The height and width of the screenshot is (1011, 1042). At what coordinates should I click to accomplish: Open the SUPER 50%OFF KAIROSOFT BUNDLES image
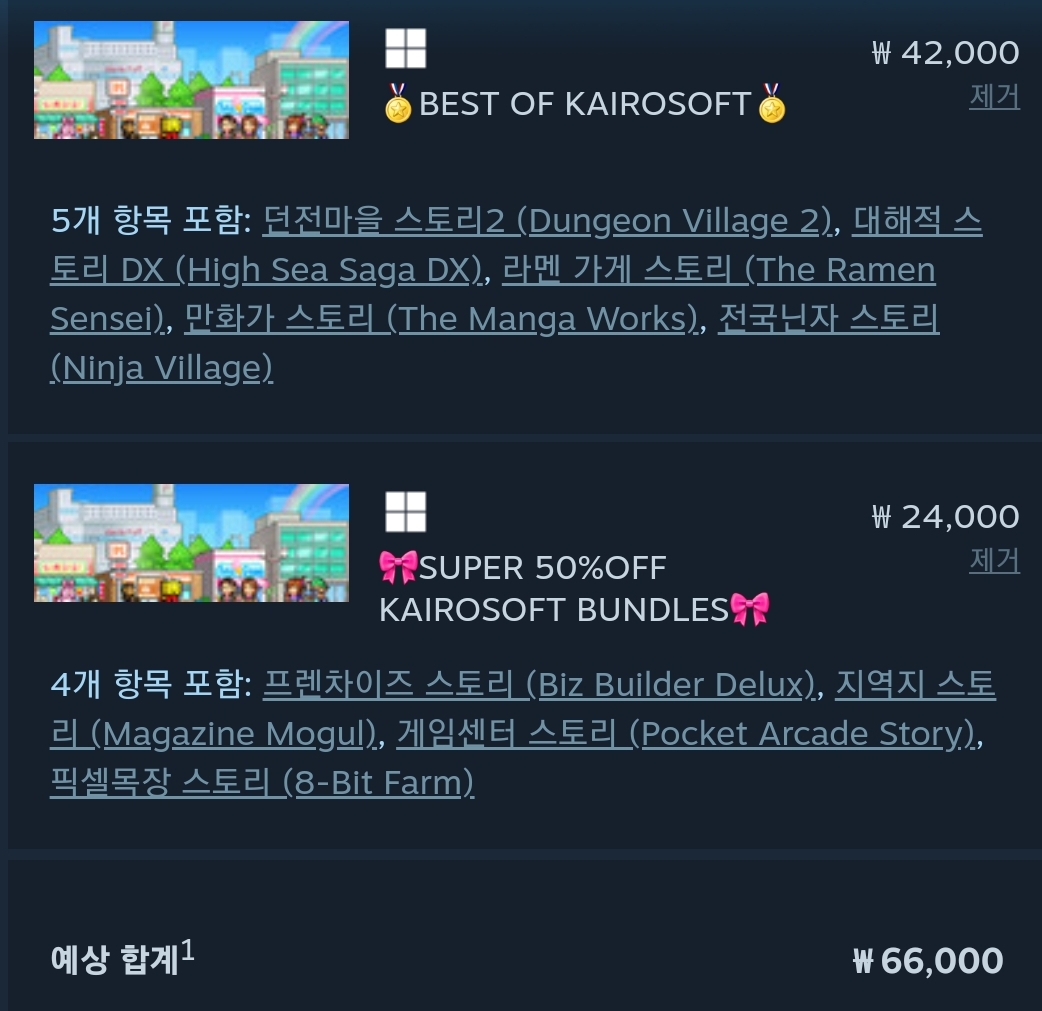coord(191,543)
